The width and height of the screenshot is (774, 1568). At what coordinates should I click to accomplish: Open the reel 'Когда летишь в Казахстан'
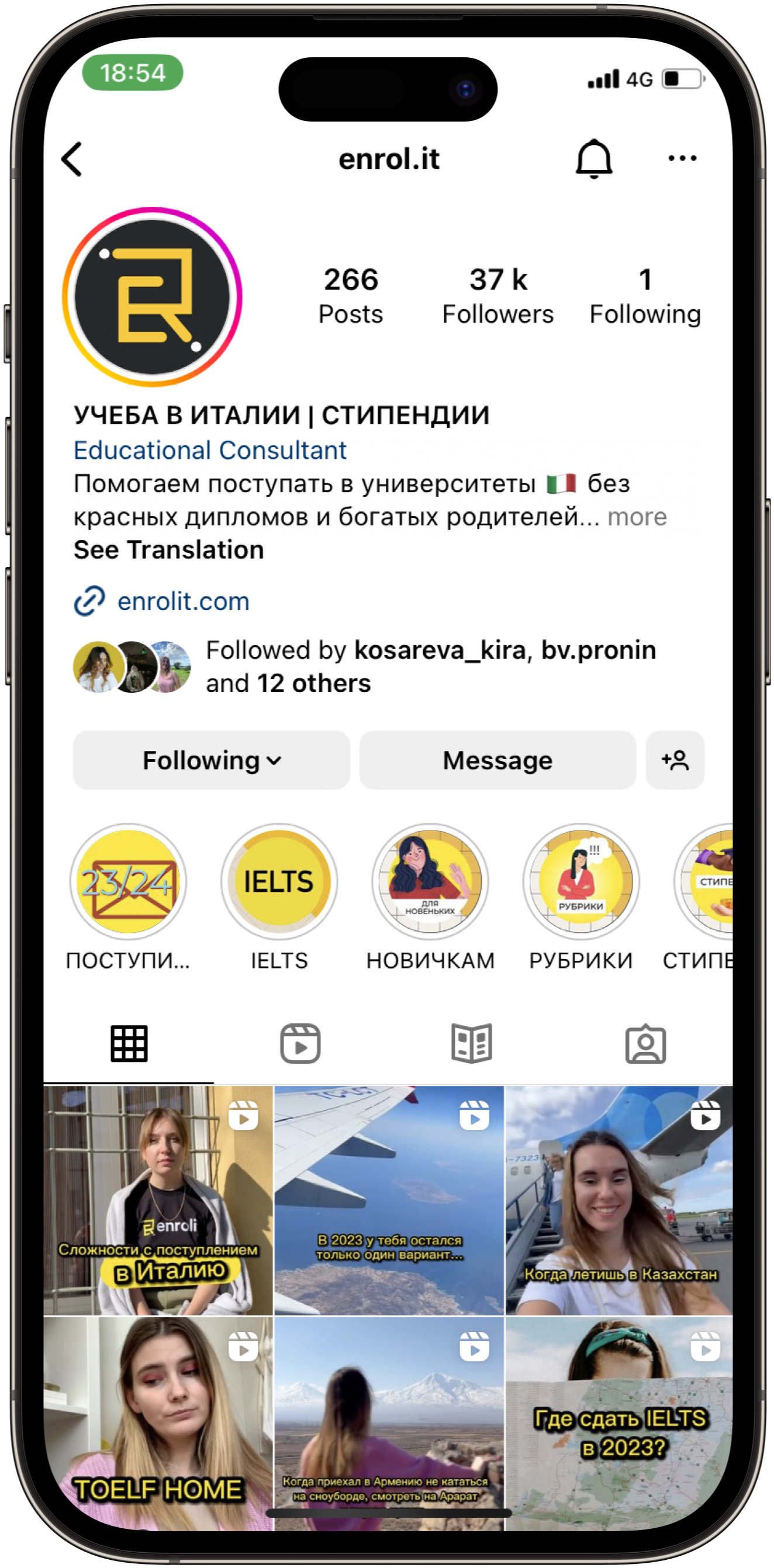click(619, 1200)
